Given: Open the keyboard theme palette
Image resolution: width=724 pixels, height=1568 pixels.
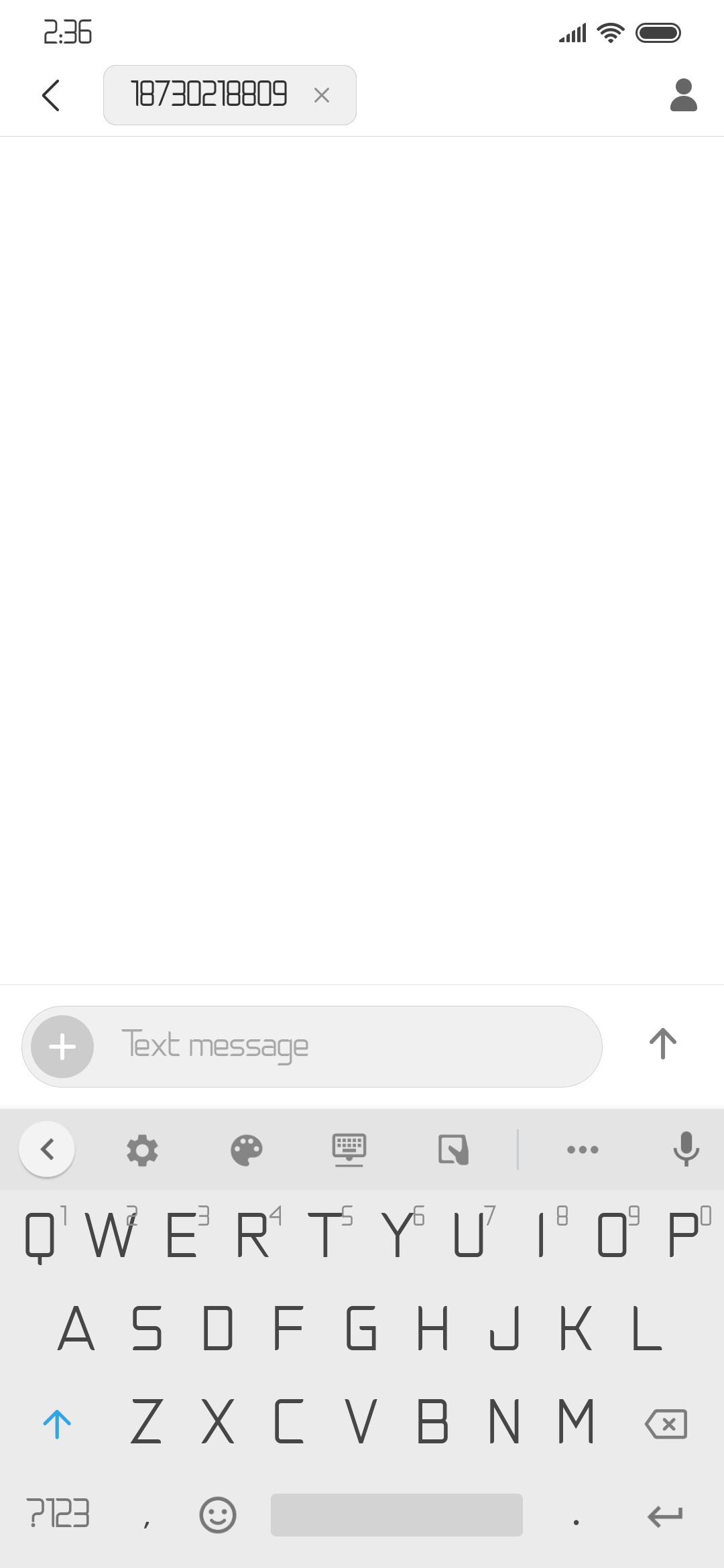Looking at the screenshot, I should 247,1151.
